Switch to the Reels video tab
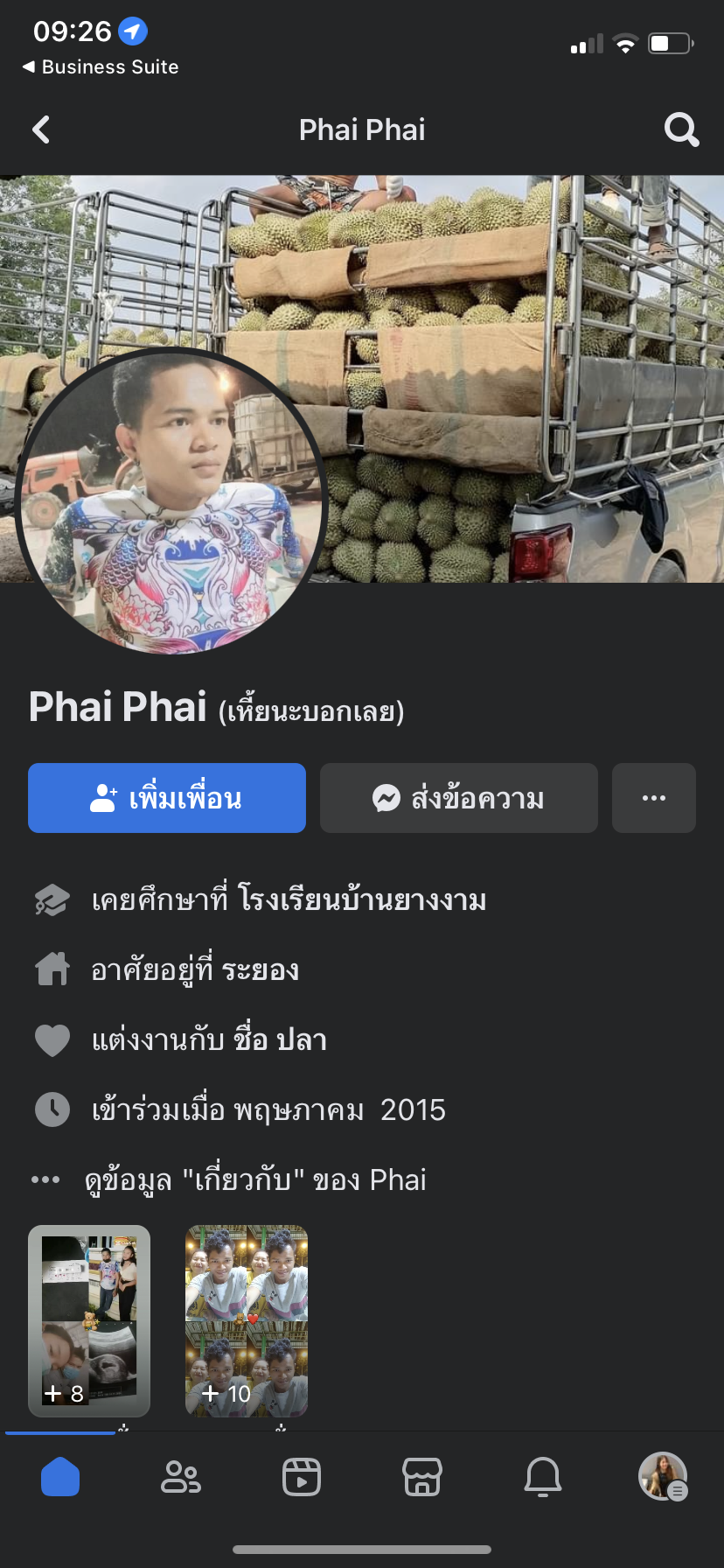724x1568 pixels. [302, 1477]
